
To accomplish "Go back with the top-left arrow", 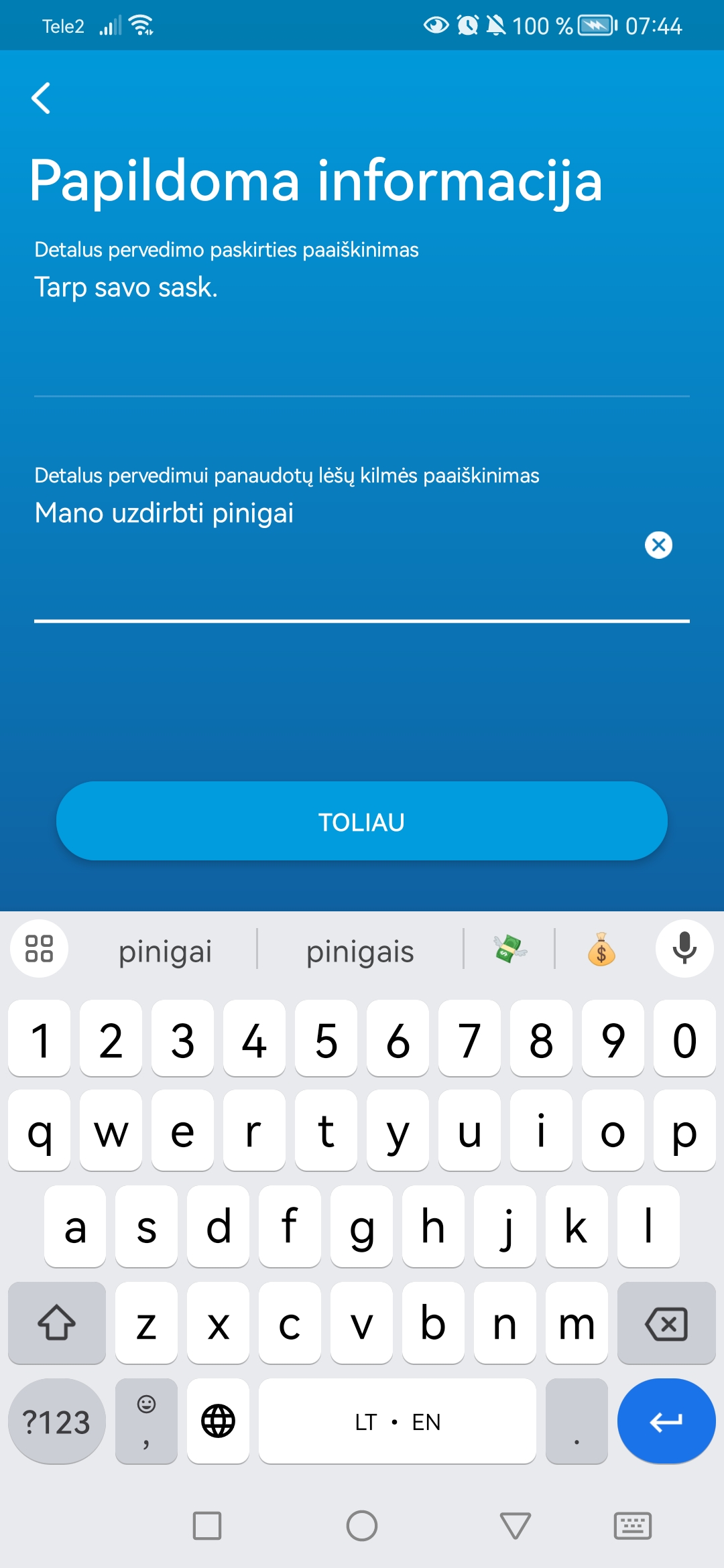I will click(42, 99).
